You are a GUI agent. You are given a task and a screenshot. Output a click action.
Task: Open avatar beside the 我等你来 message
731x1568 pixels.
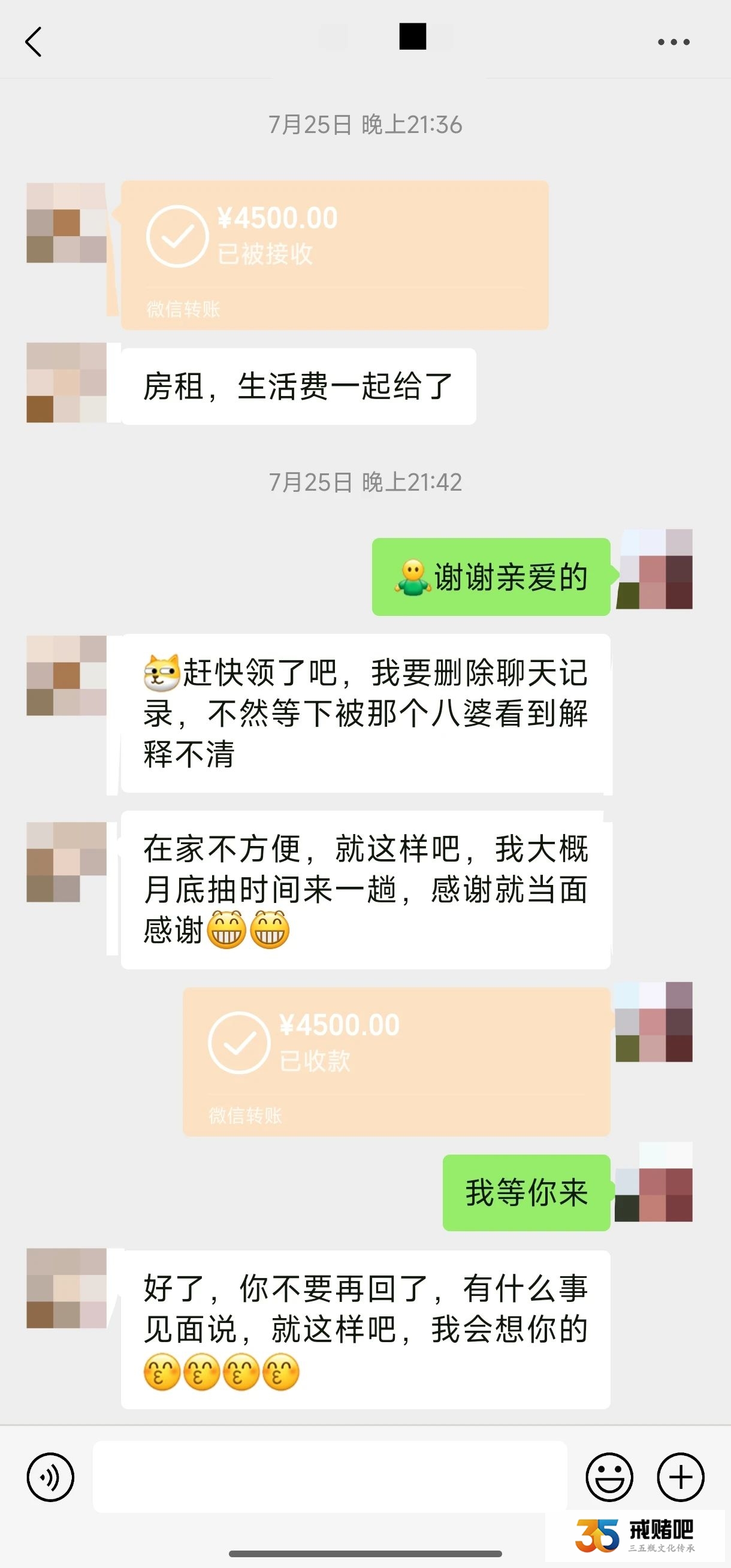click(654, 1183)
